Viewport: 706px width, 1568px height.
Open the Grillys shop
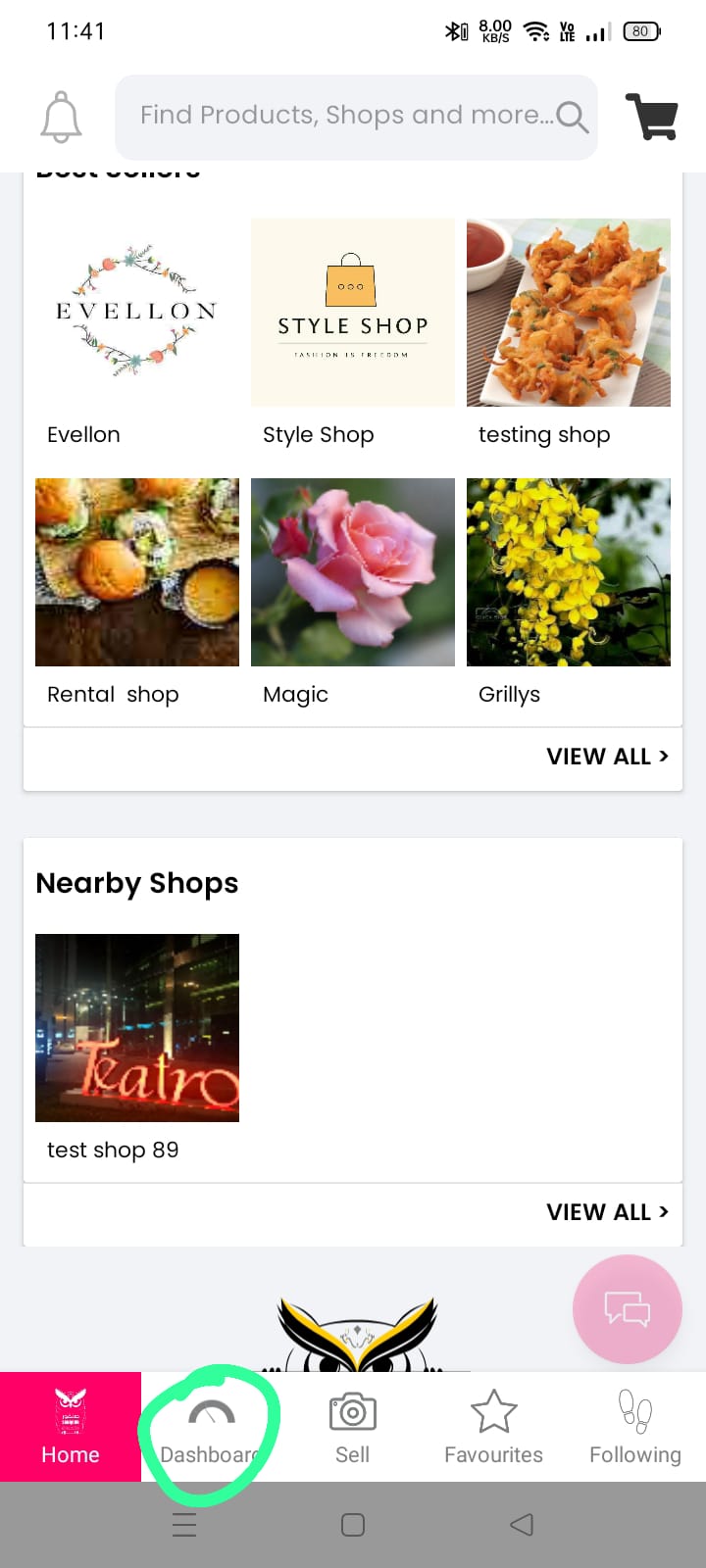[569, 572]
